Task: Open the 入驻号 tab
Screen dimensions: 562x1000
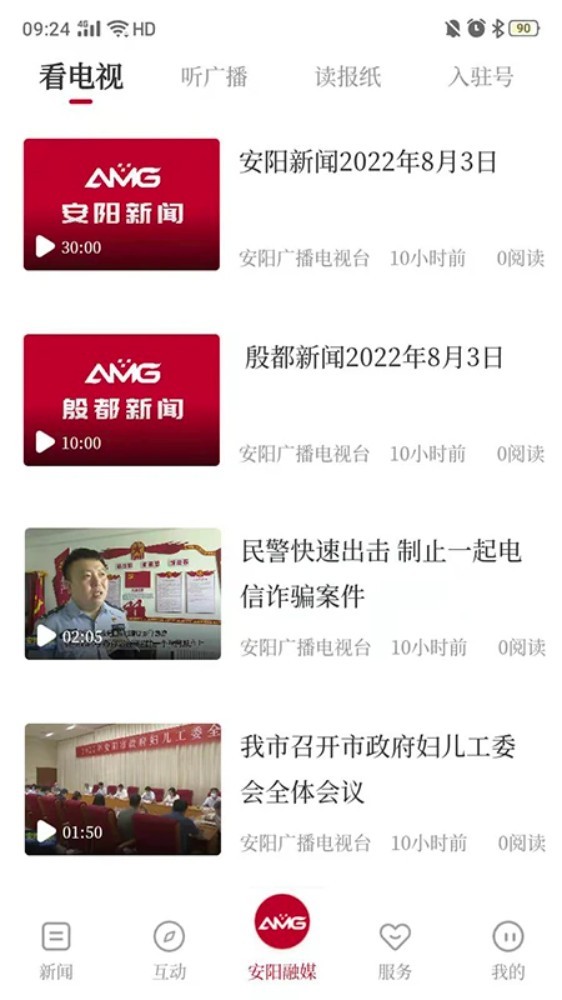Action: [x=480, y=77]
